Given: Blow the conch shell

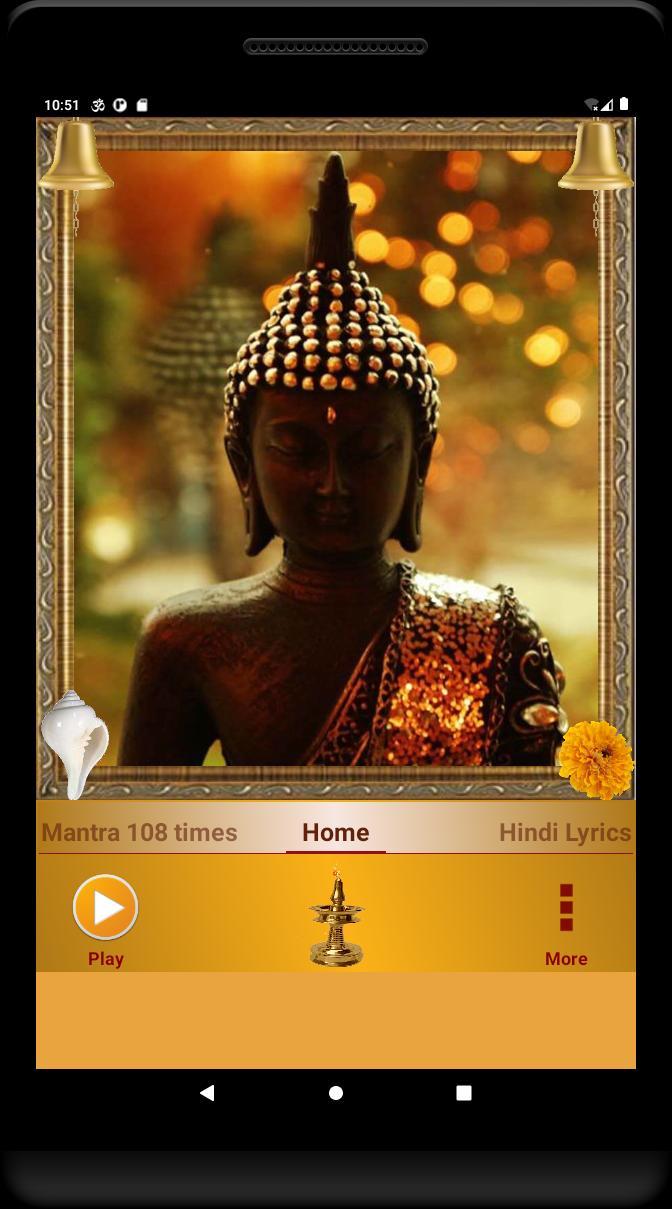Looking at the screenshot, I should click(x=74, y=745).
